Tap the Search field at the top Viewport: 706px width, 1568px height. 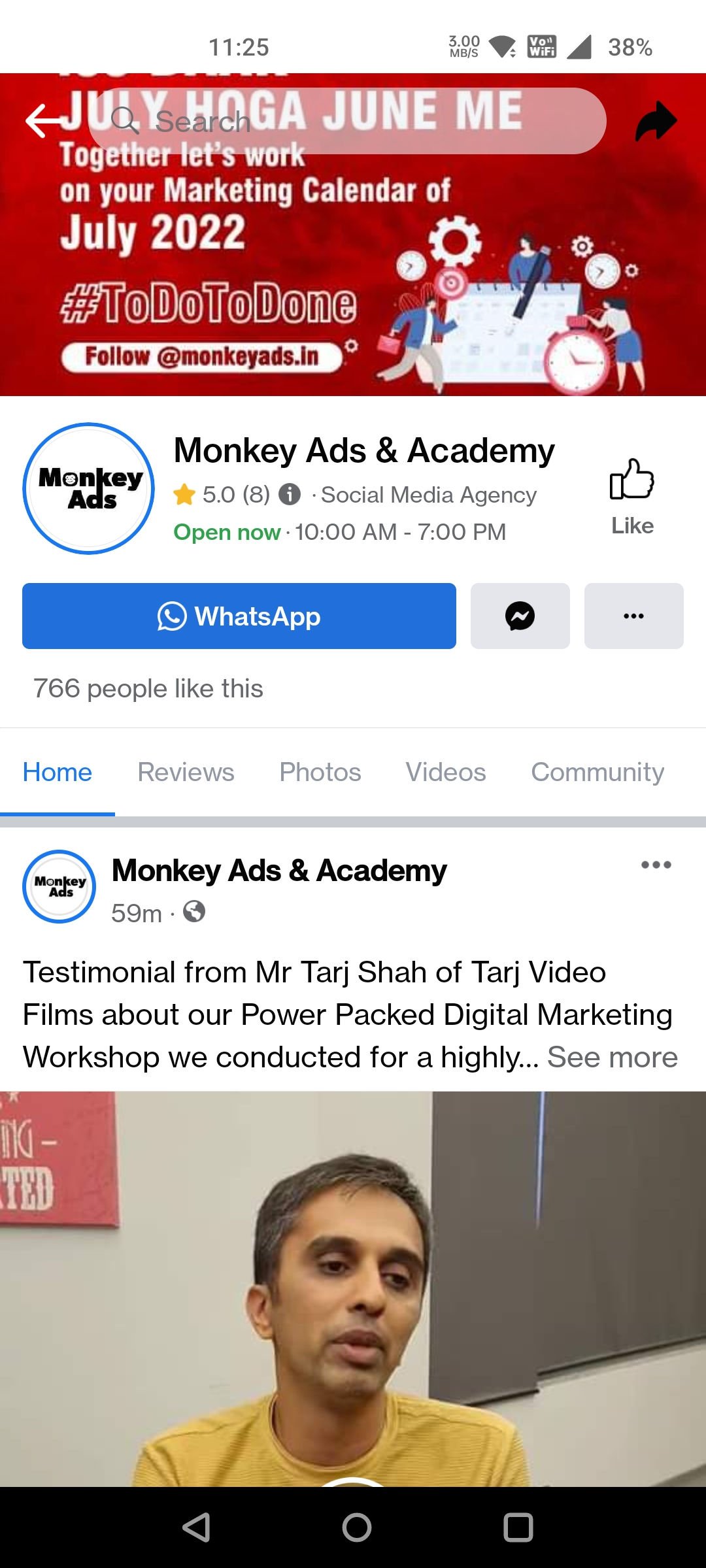(346, 121)
